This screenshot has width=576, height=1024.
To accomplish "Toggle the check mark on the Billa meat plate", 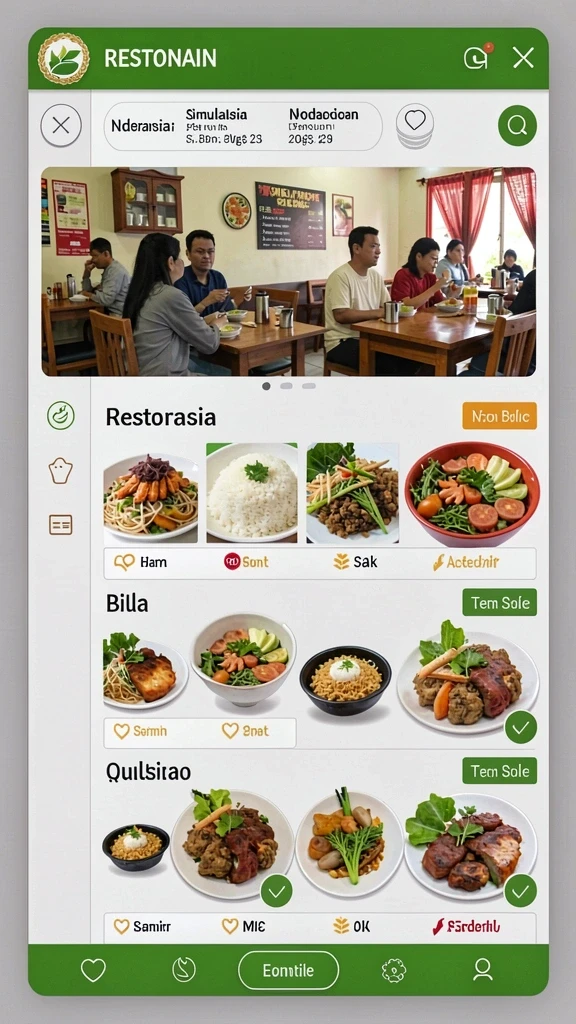I will tap(520, 728).
